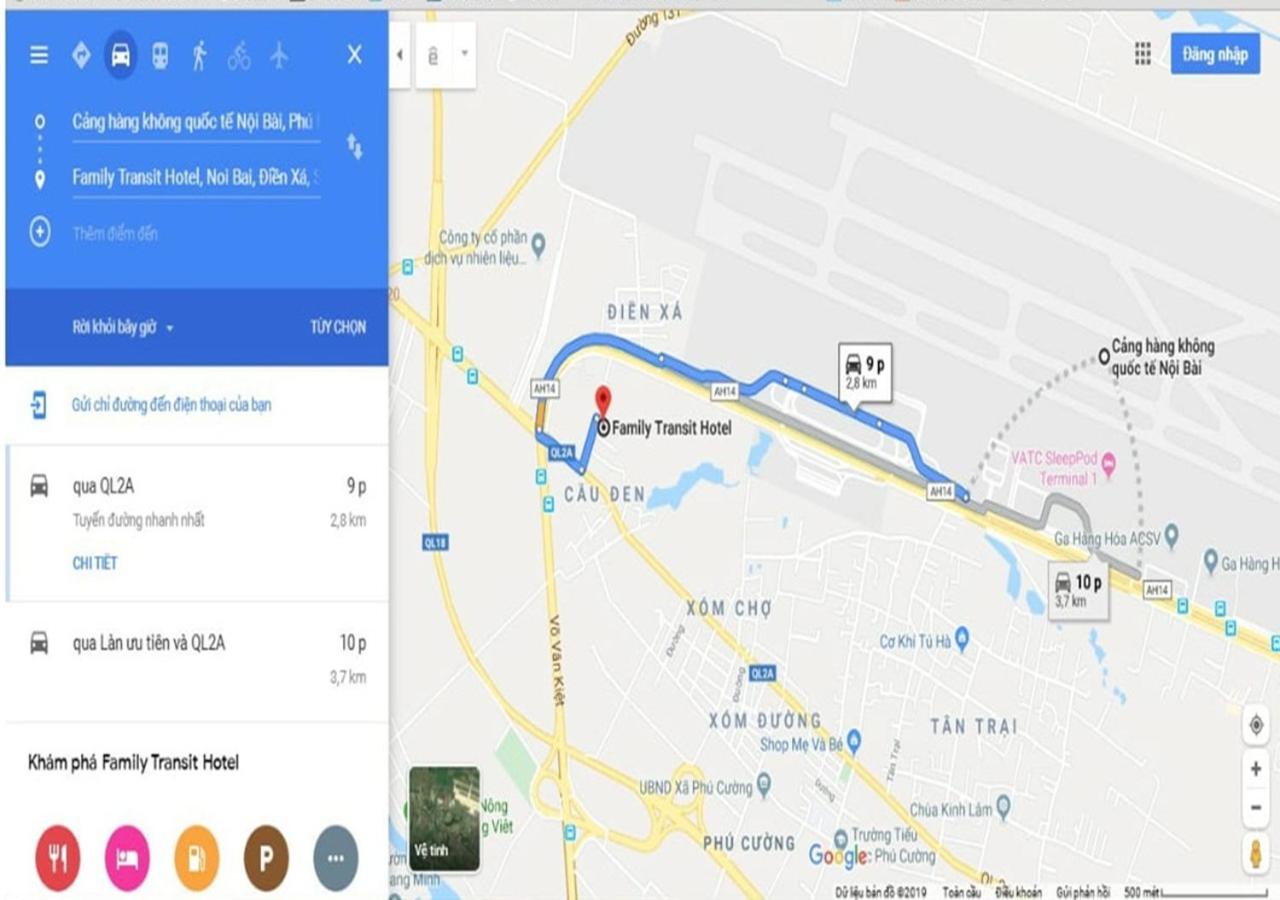1280x900 pixels.
Task: Explore restaurants near Family Transit Hotel
Action: point(58,858)
